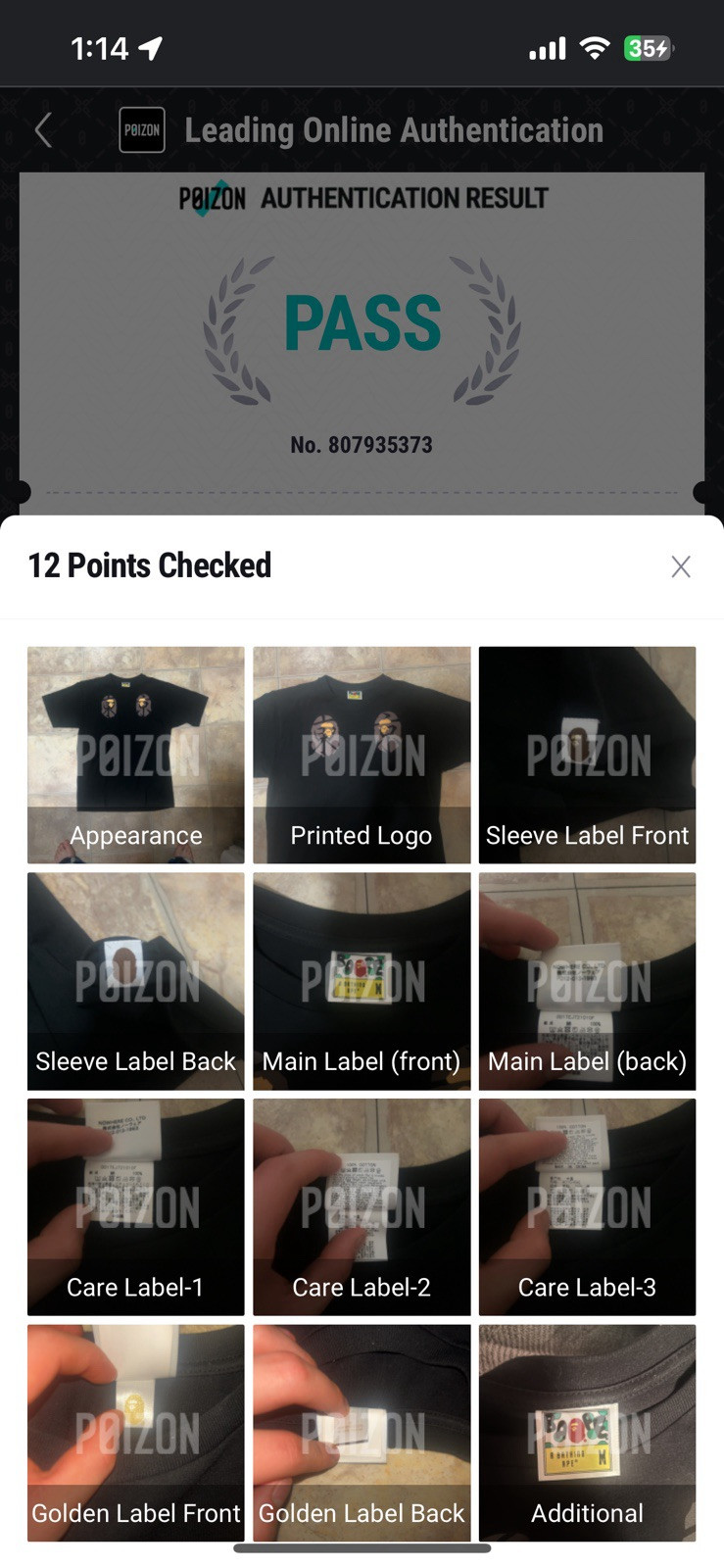
Task: Open the Sleeve Label Front image
Action: coord(587,755)
